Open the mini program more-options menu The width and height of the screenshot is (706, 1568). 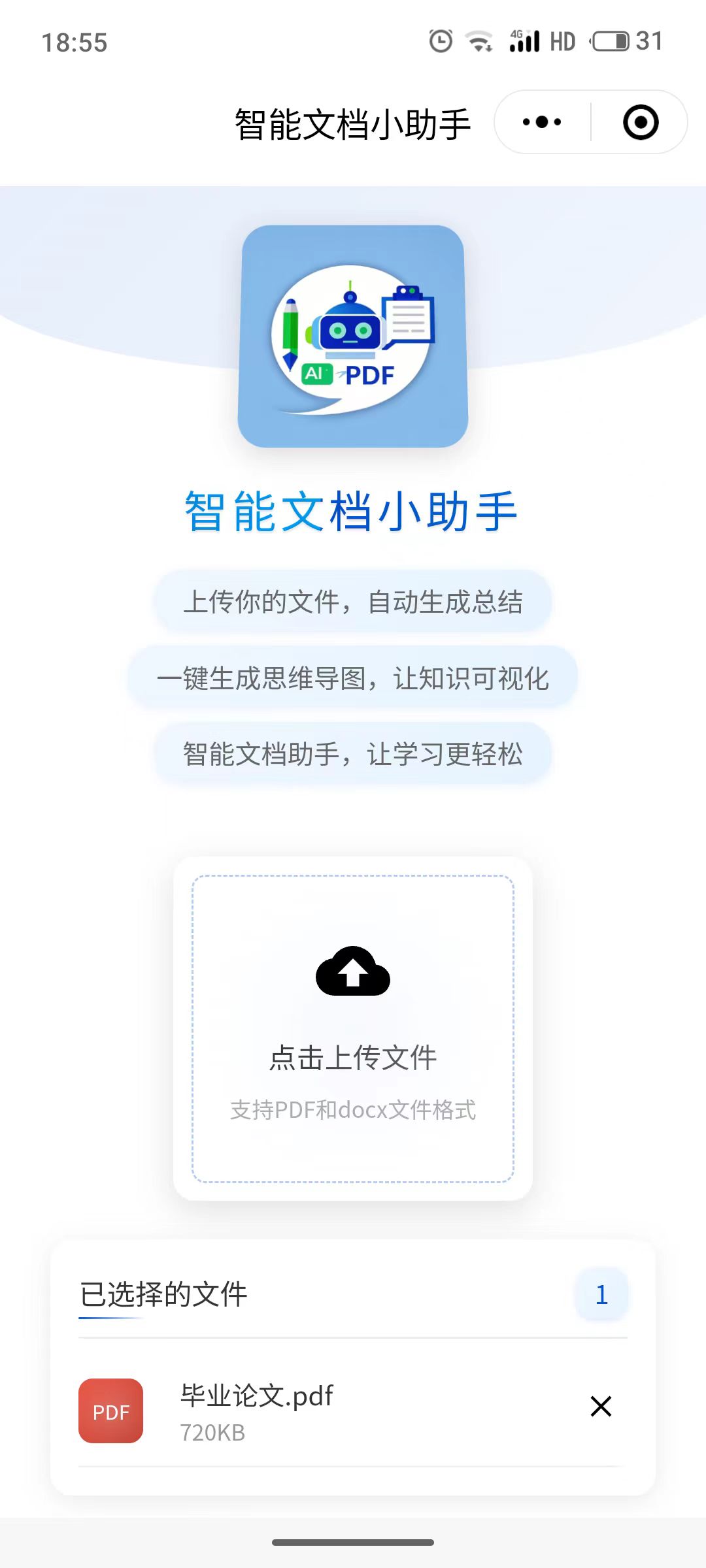(x=542, y=122)
